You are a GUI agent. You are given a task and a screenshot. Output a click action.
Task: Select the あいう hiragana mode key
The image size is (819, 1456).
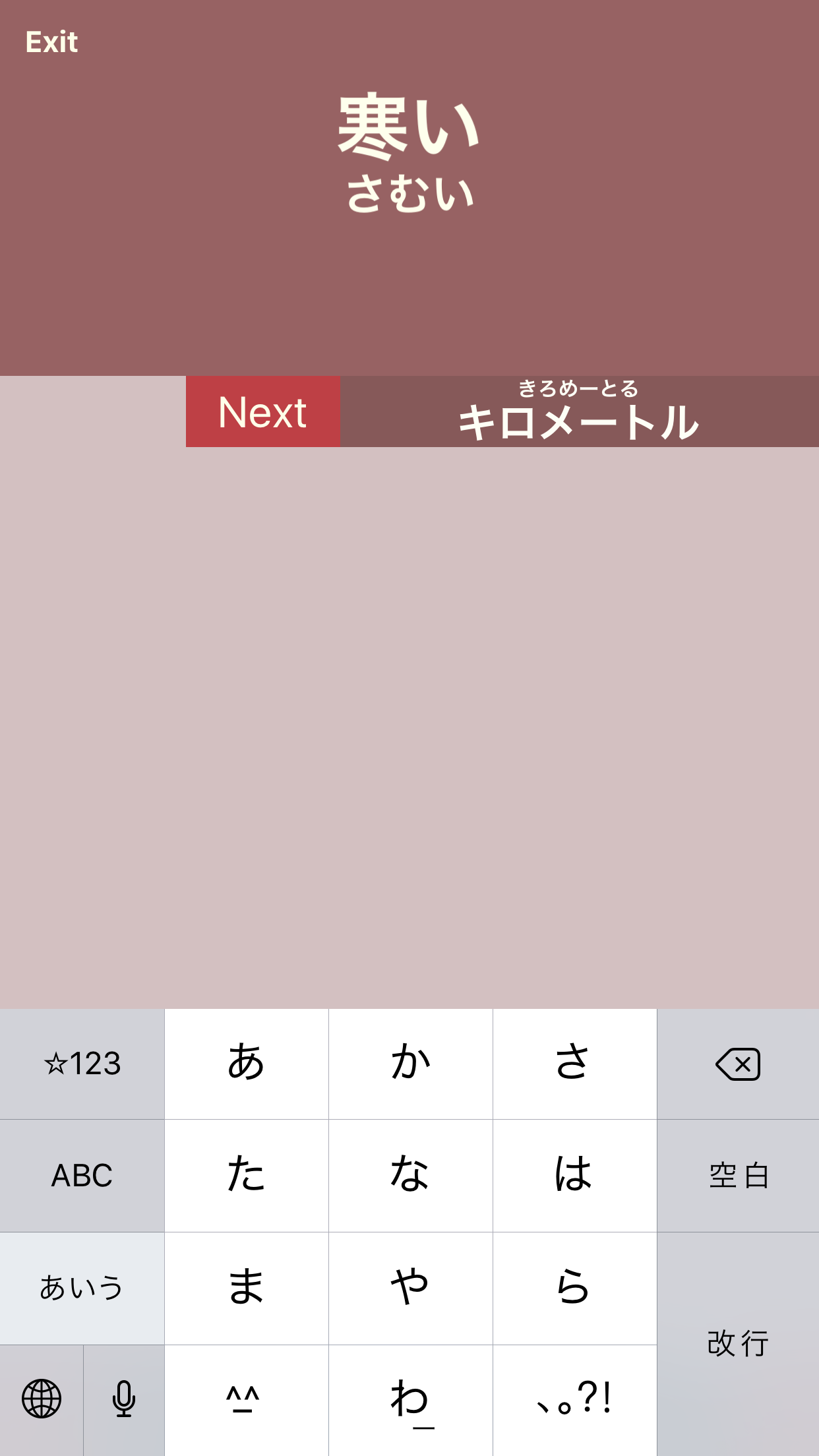[x=82, y=1288]
